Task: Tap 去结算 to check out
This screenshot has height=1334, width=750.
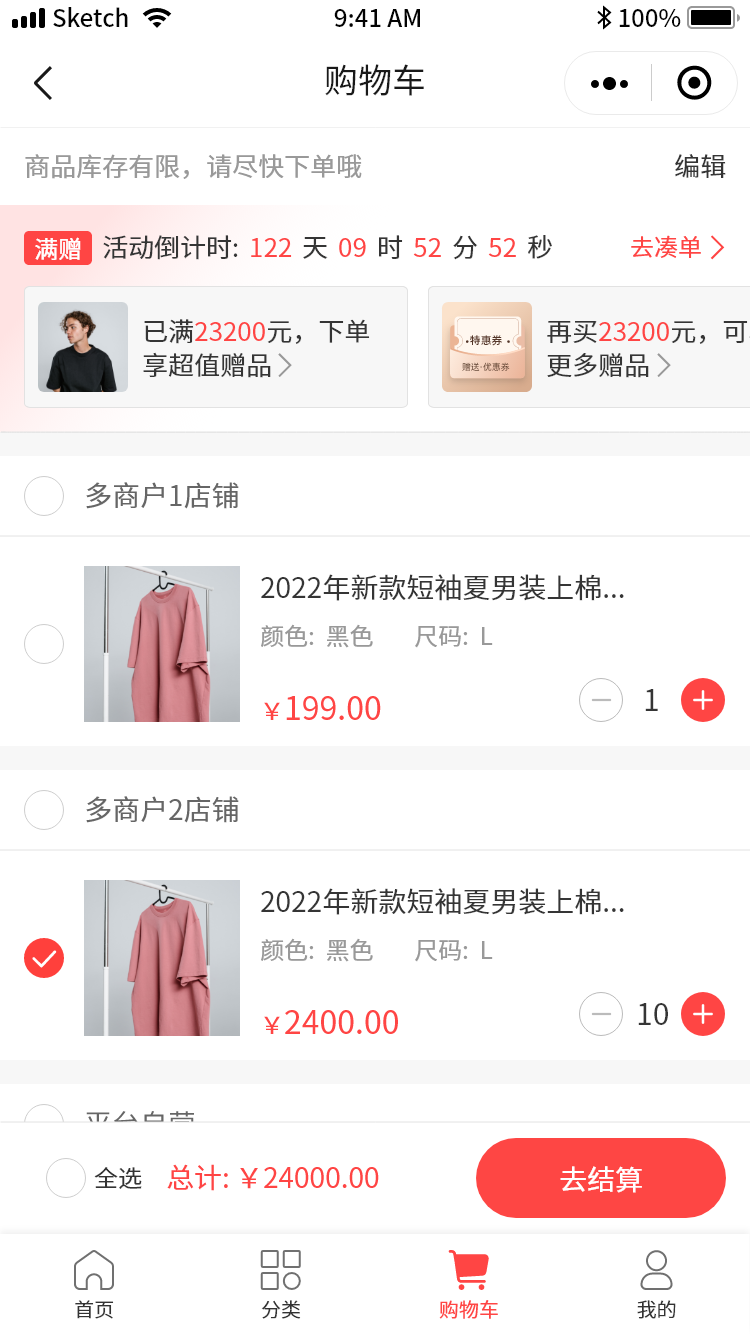Action: 600,1178
